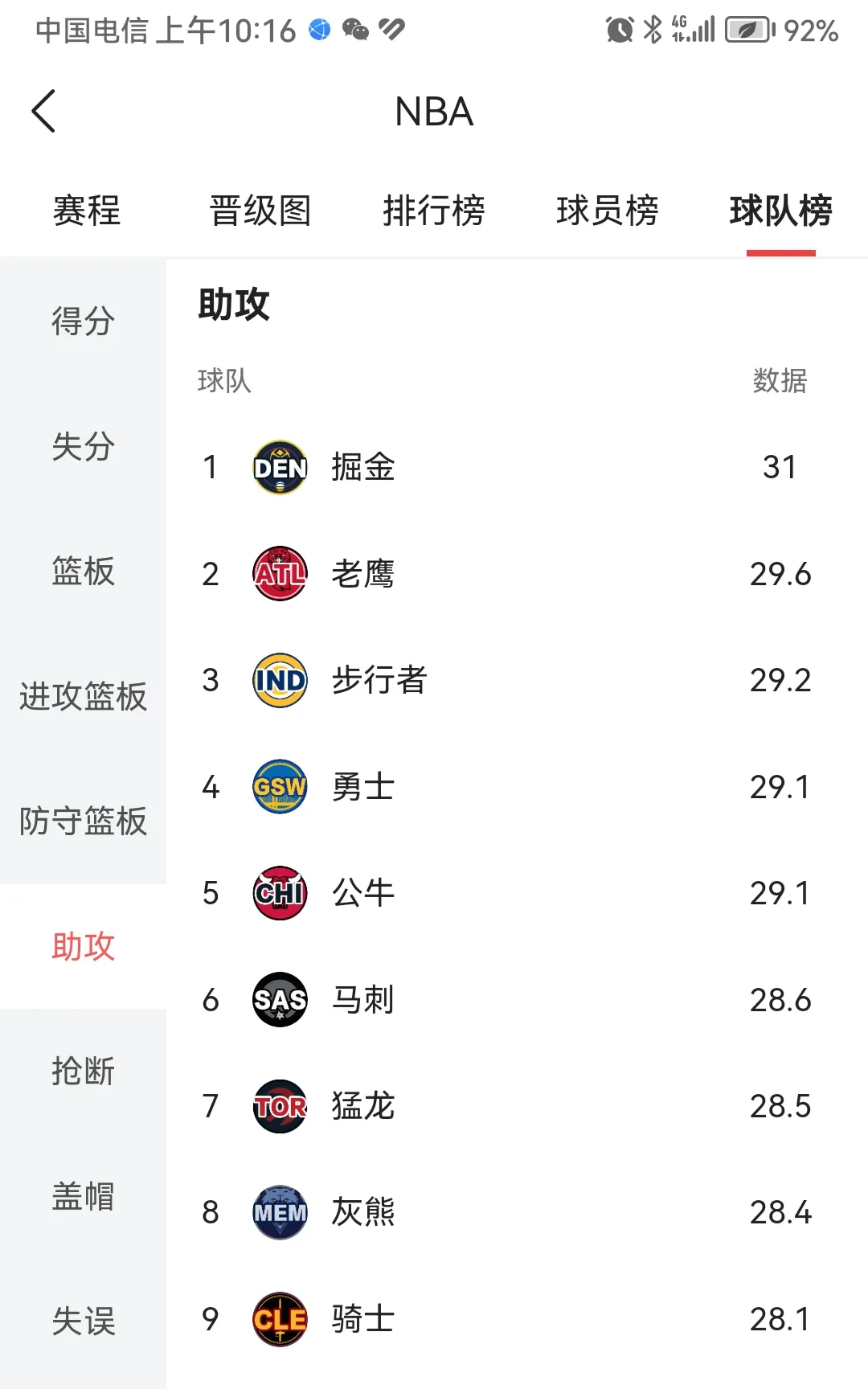Switch to the 晋级图 tab
This screenshot has width=868, height=1389.
(260, 211)
